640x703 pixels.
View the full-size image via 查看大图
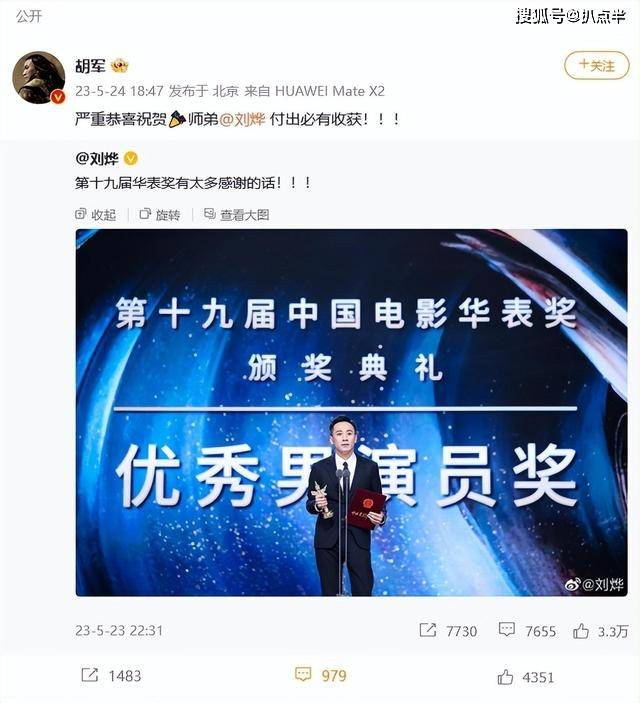tap(236, 214)
